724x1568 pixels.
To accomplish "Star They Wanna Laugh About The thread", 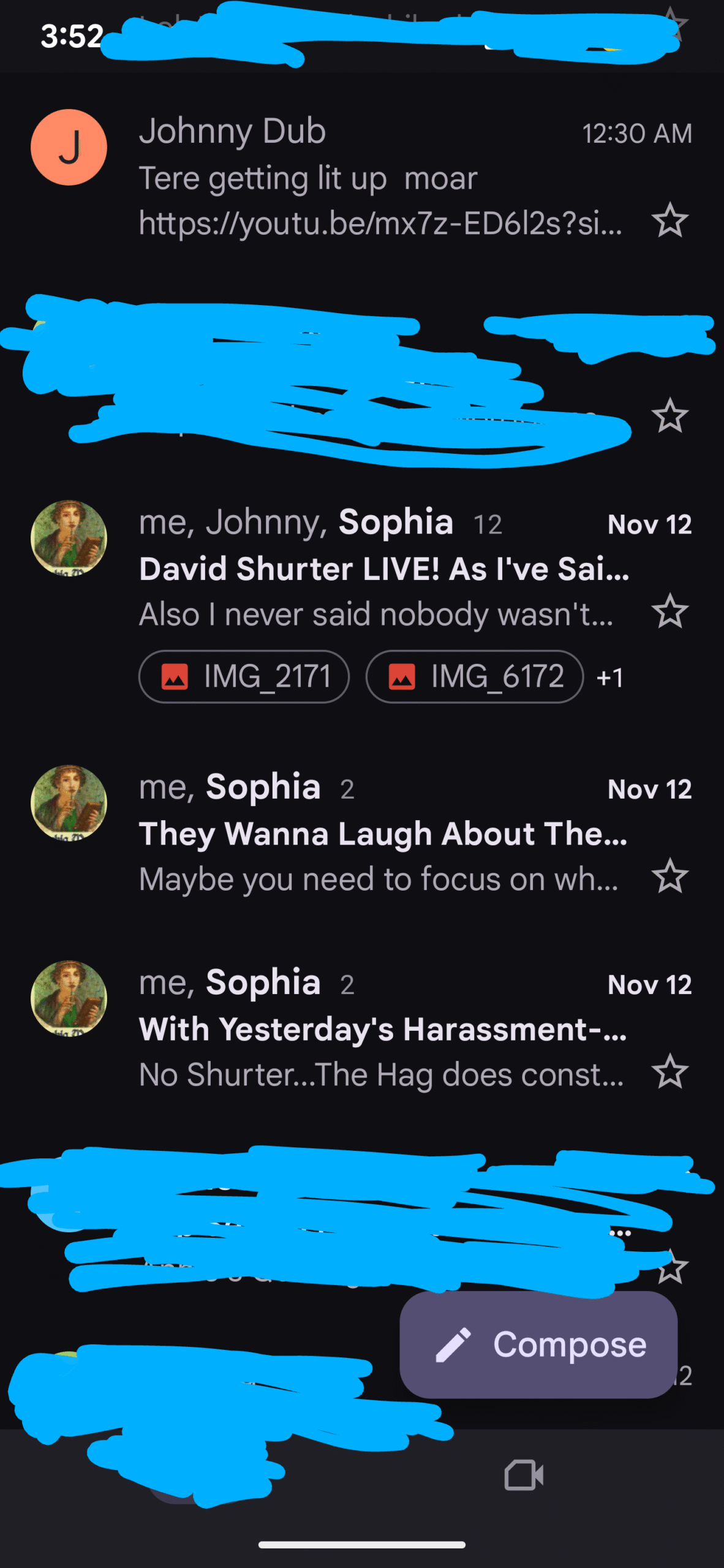I will pos(670,876).
